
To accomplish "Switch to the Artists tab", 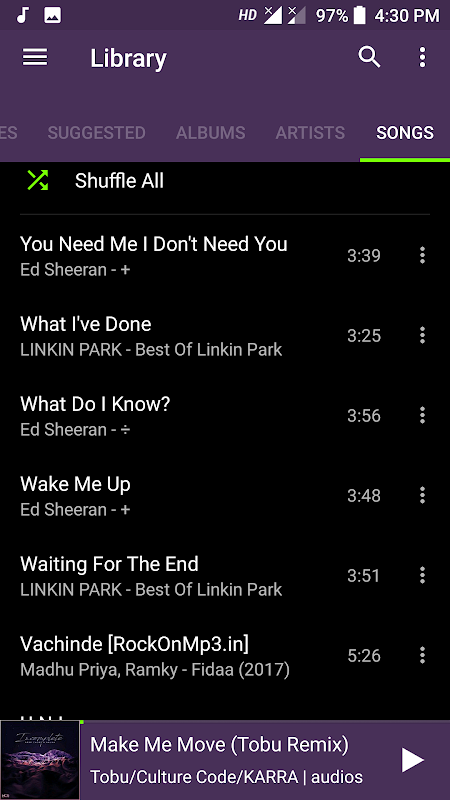I will [x=310, y=133].
